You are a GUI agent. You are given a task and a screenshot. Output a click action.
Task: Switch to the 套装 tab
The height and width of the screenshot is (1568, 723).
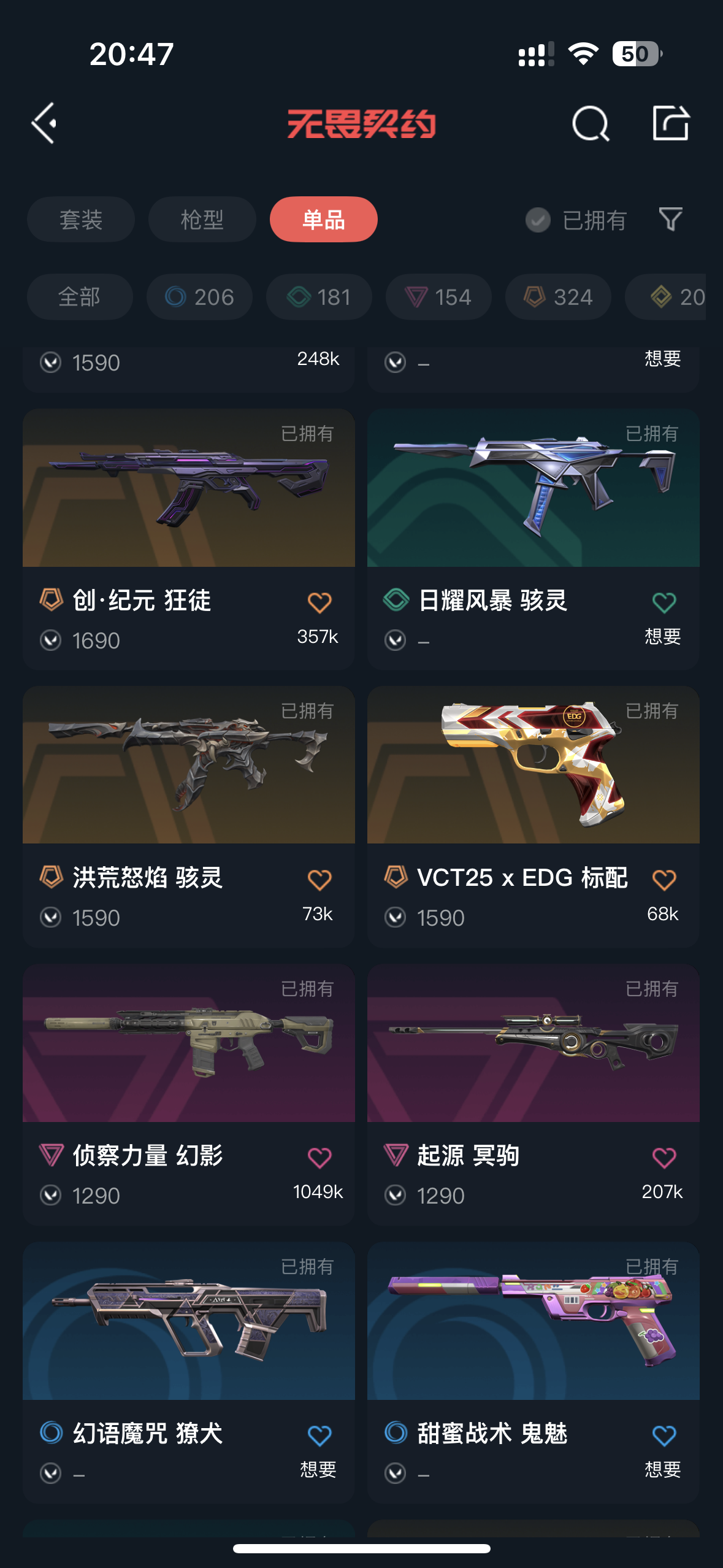point(81,220)
